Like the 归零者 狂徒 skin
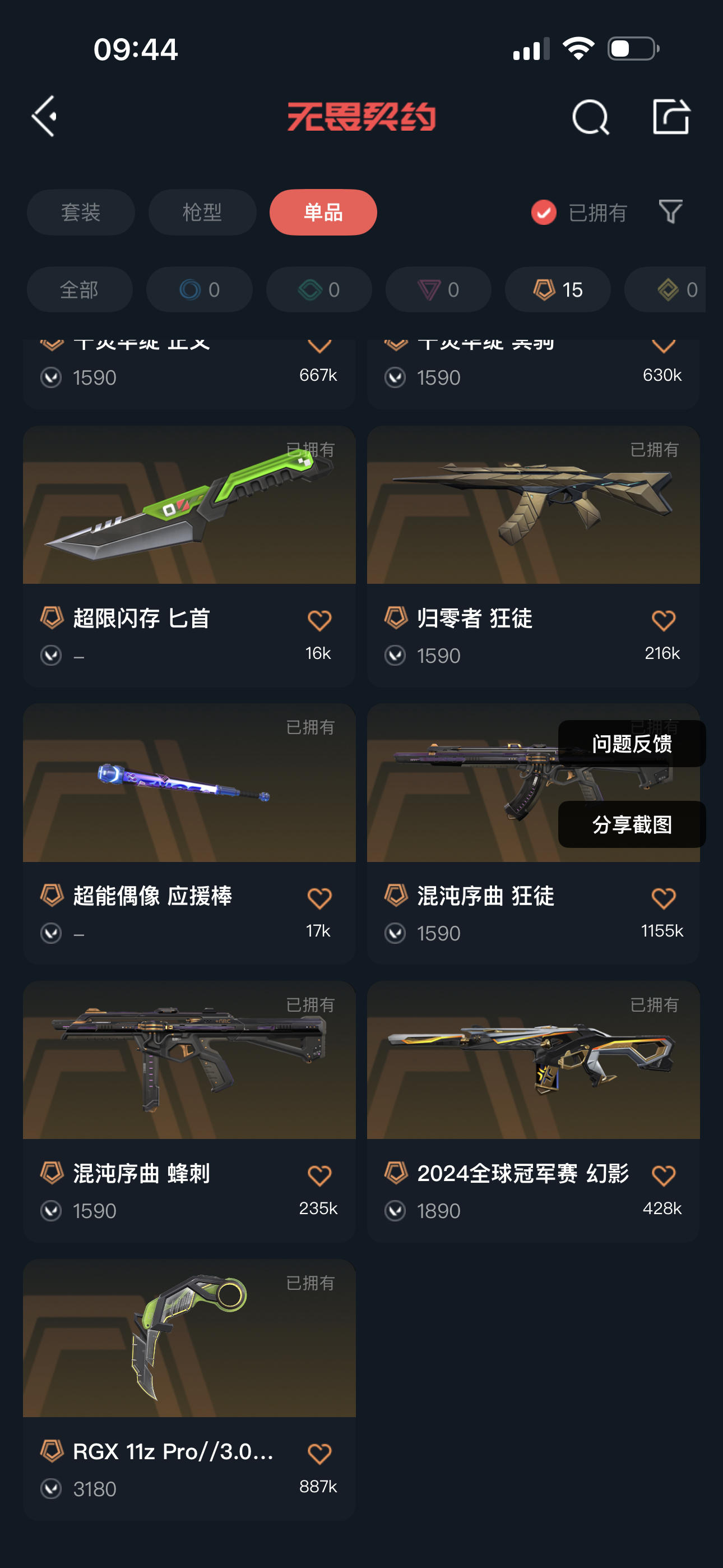Viewport: 723px width, 1568px height. [x=664, y=620]
